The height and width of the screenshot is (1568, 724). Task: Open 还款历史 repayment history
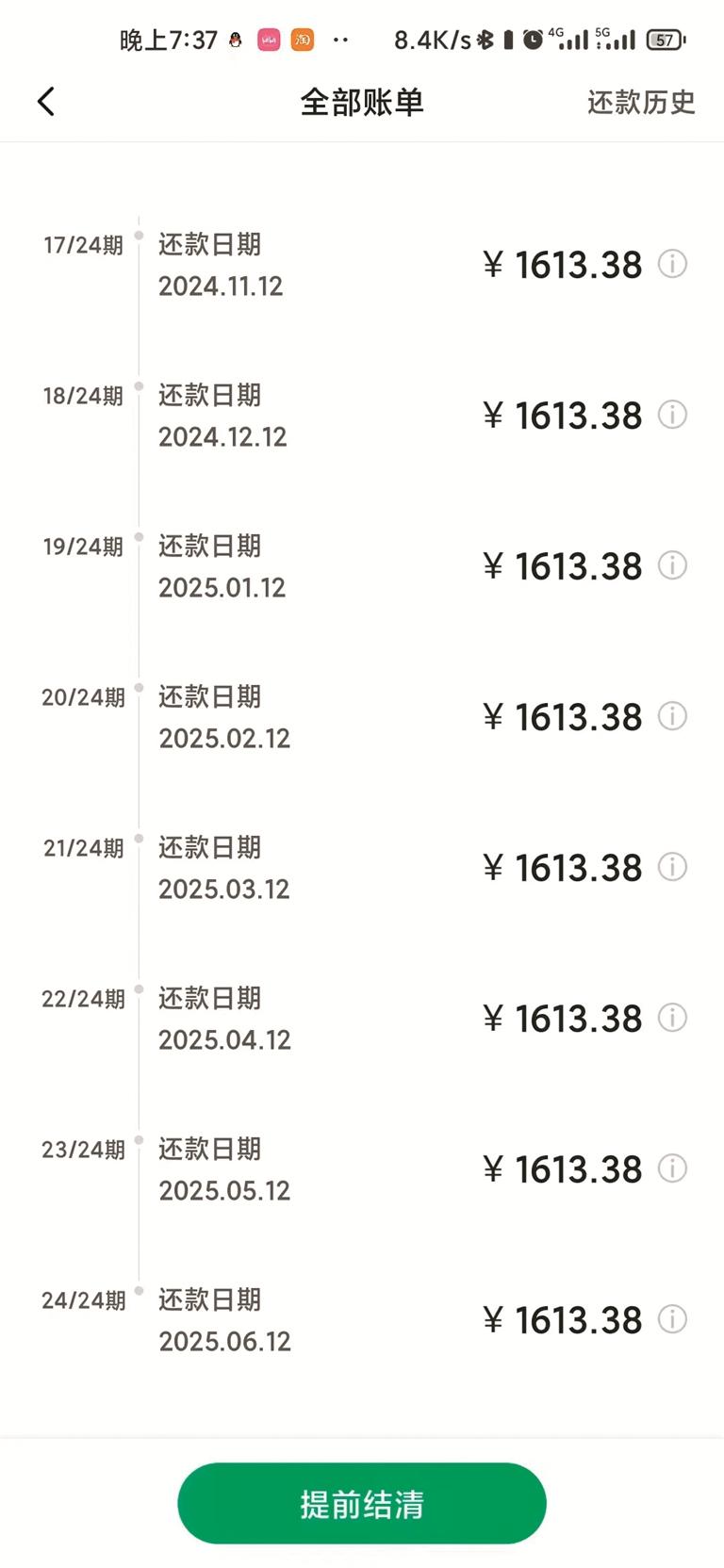point(641,102)
